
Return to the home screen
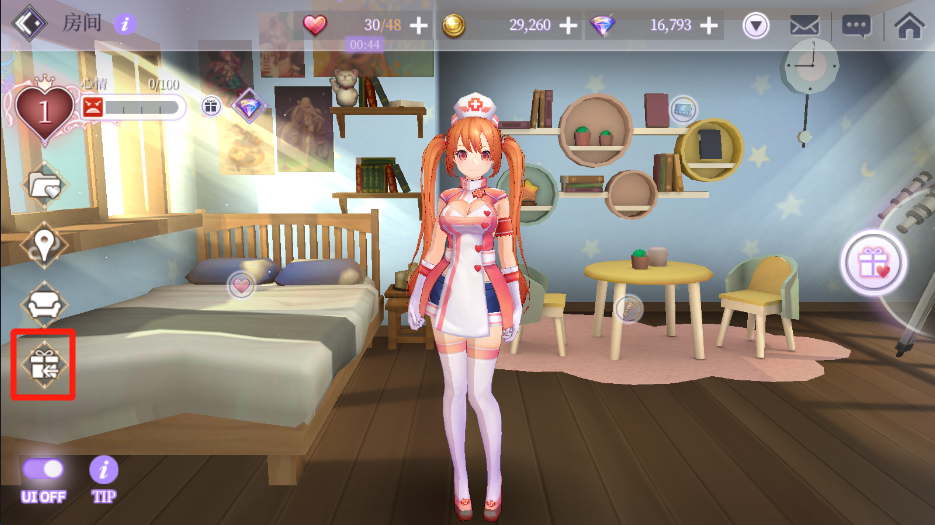tap(908, 26)
